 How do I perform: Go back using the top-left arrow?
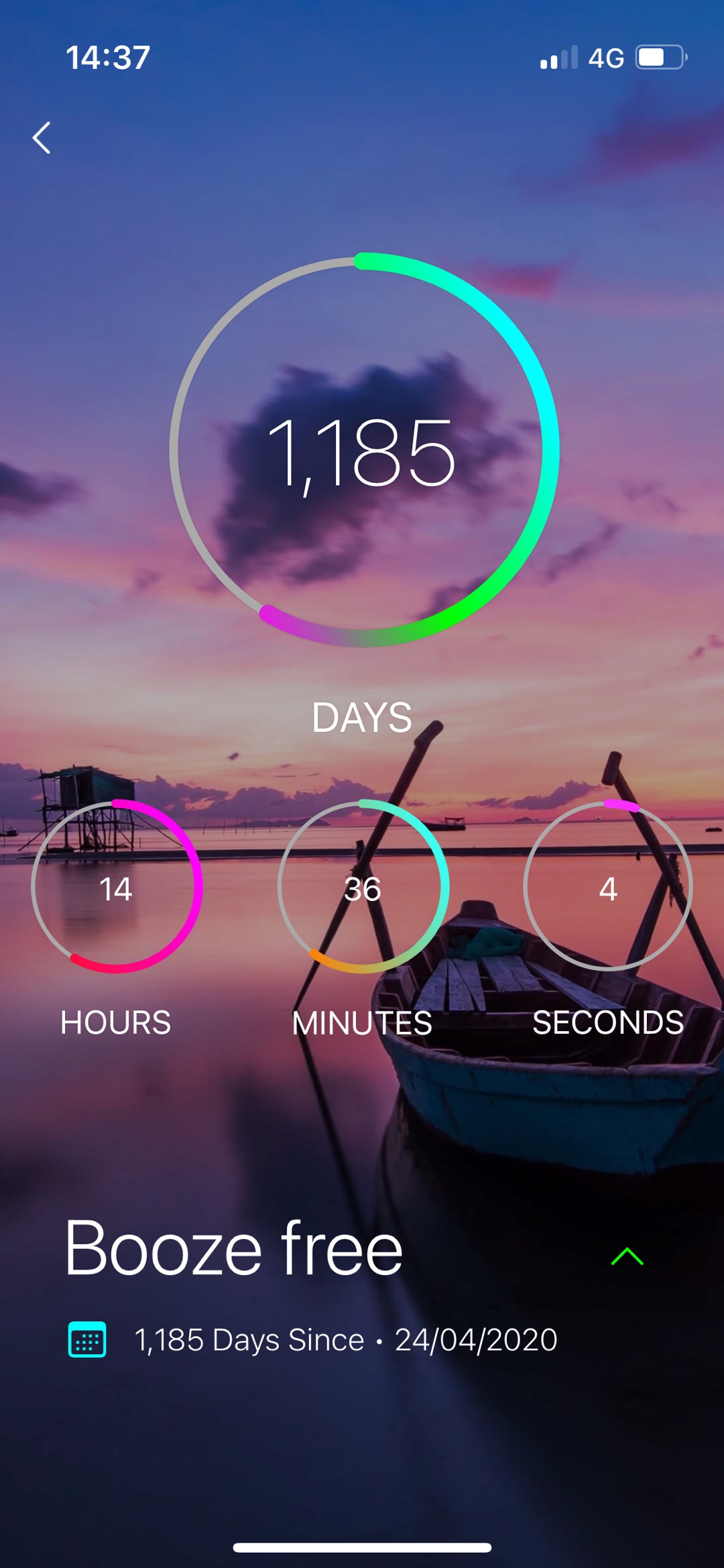pos(42,138)
